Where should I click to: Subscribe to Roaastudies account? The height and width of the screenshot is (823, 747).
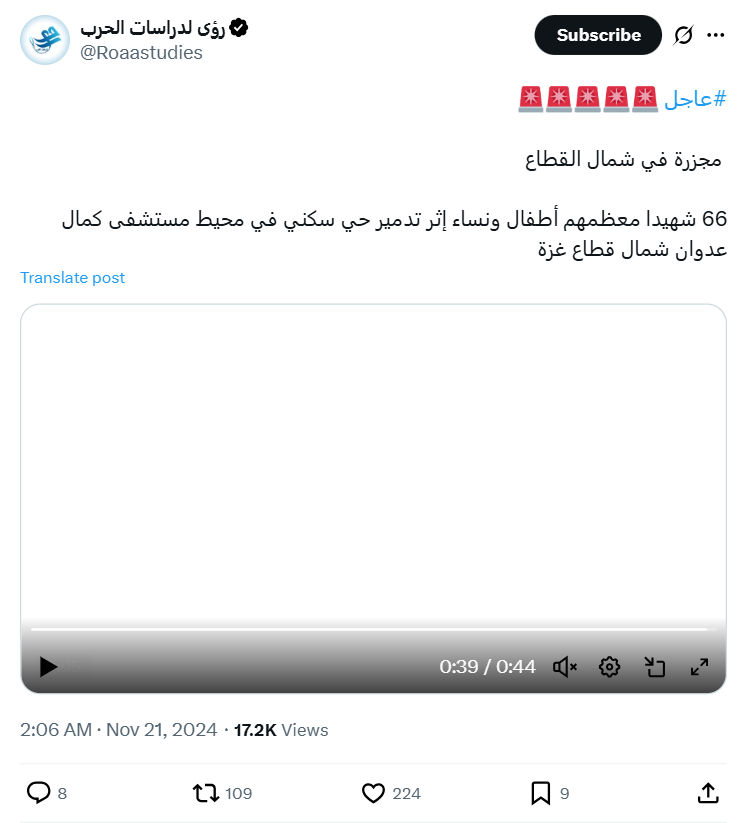click(x=598, y=35)
